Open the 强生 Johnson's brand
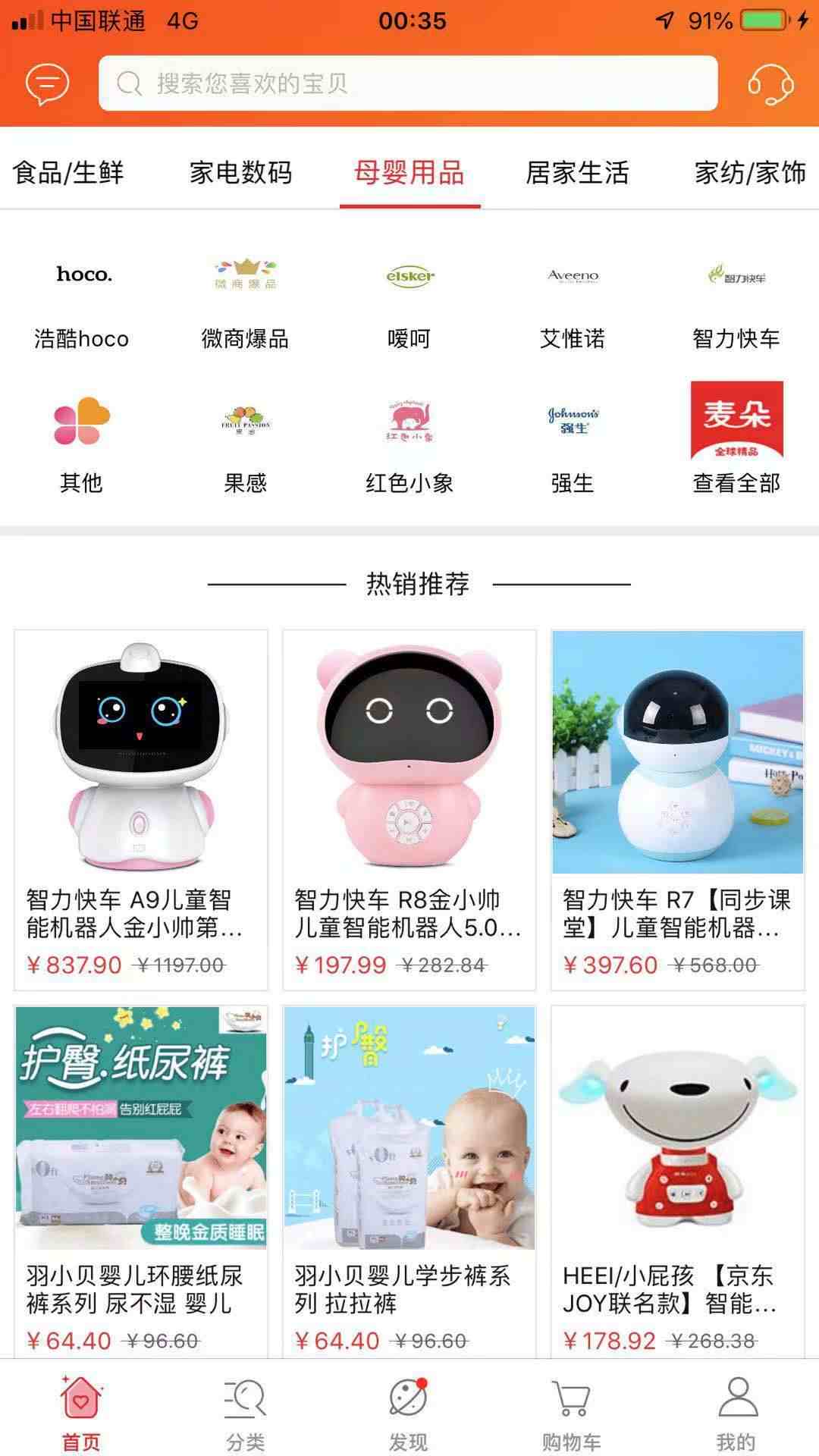This screenshot has height=1456, width=819. coord(573,444)
